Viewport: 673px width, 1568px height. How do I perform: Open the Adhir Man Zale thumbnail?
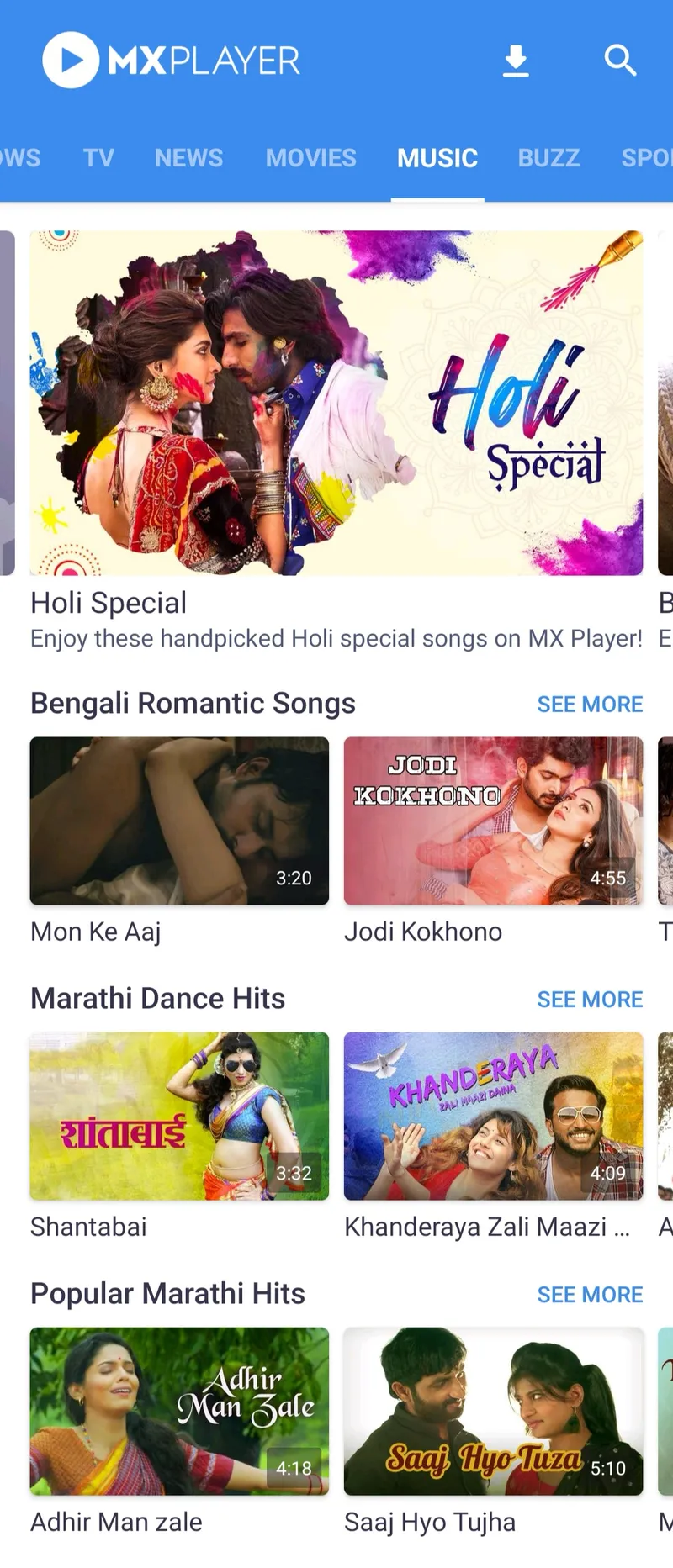(179, 1412)
